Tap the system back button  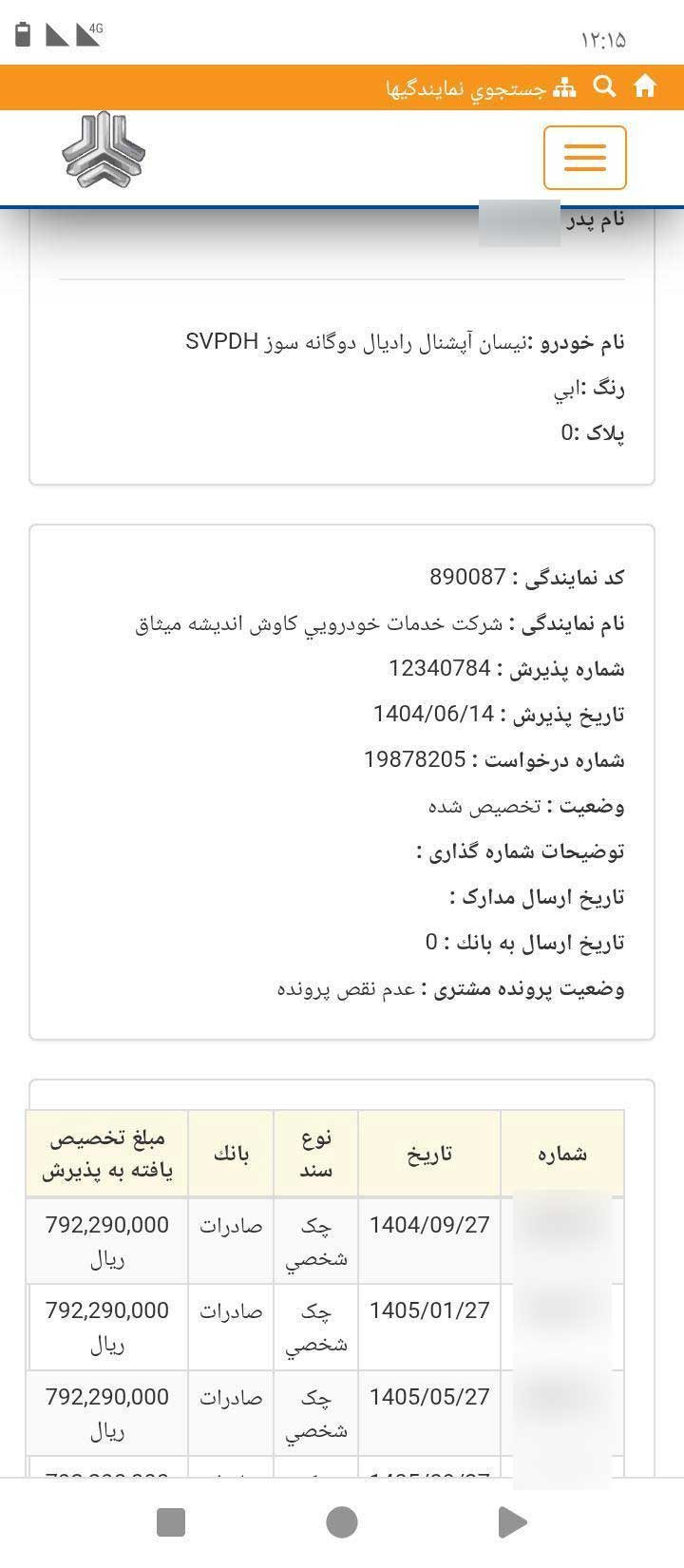tap(512, 1522)
